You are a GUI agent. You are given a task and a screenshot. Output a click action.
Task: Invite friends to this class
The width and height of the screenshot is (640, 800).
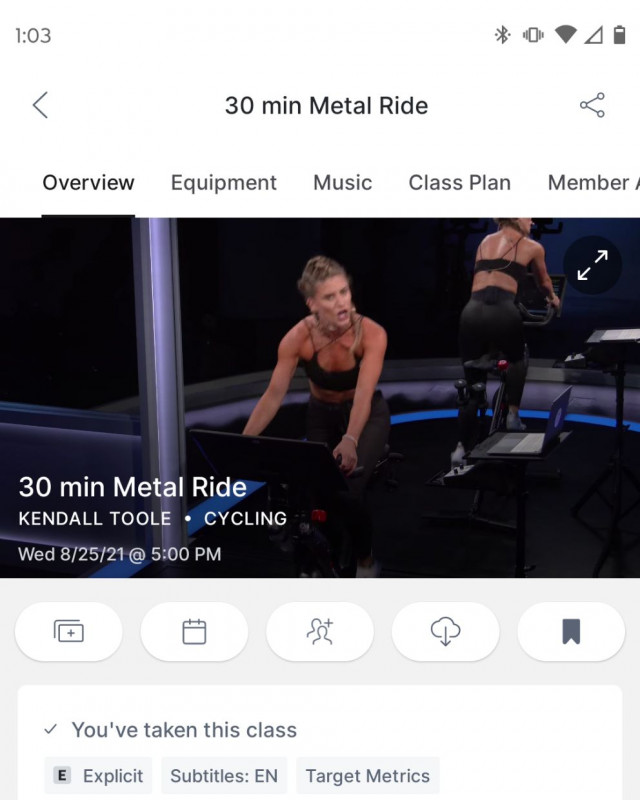(320, 631)
